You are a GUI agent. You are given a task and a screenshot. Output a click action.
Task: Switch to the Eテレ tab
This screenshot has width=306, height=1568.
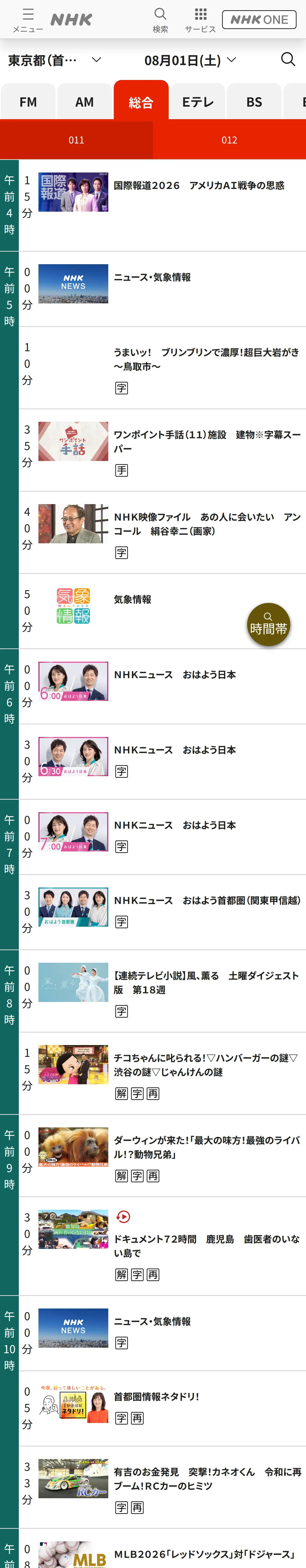(x=197, y=102)
